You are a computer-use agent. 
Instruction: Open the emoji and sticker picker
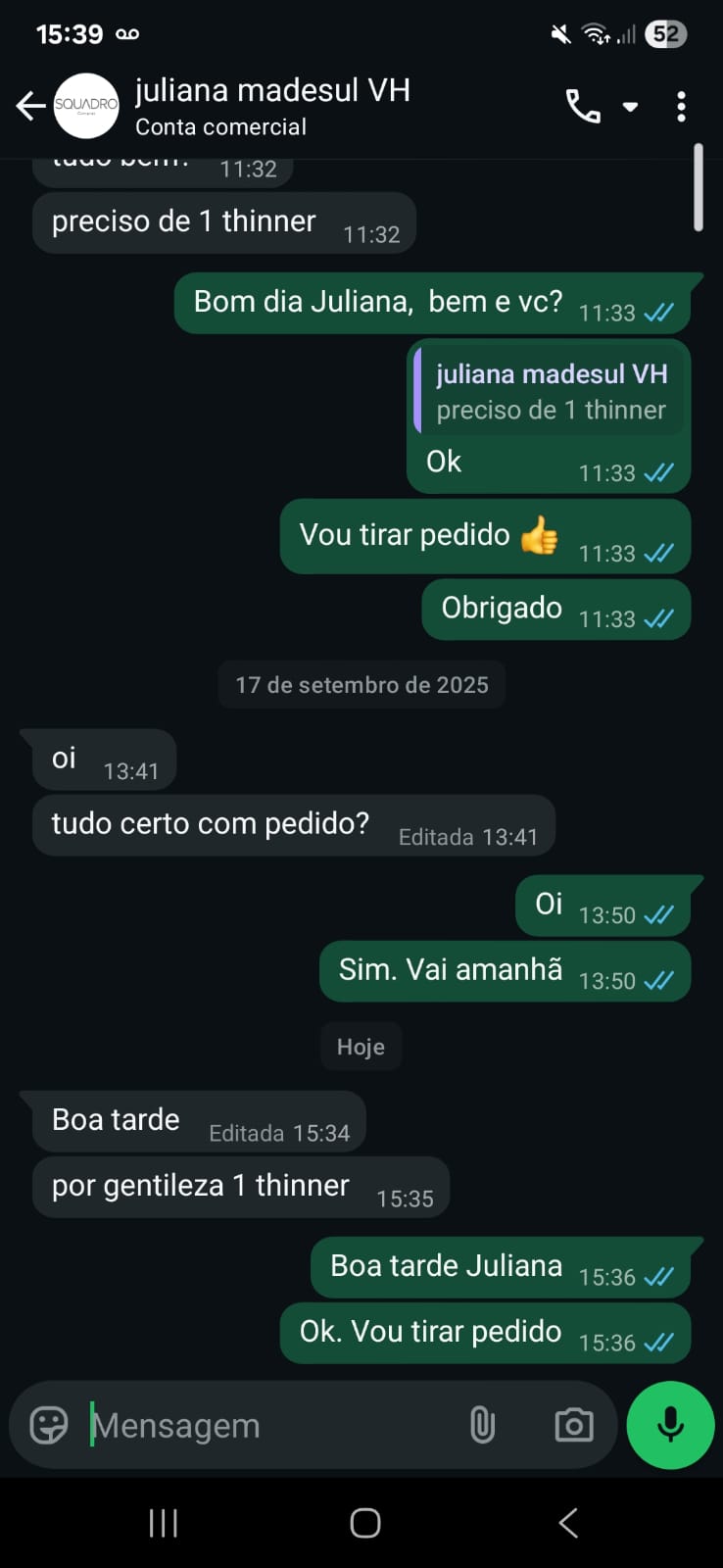(49, 1425)
